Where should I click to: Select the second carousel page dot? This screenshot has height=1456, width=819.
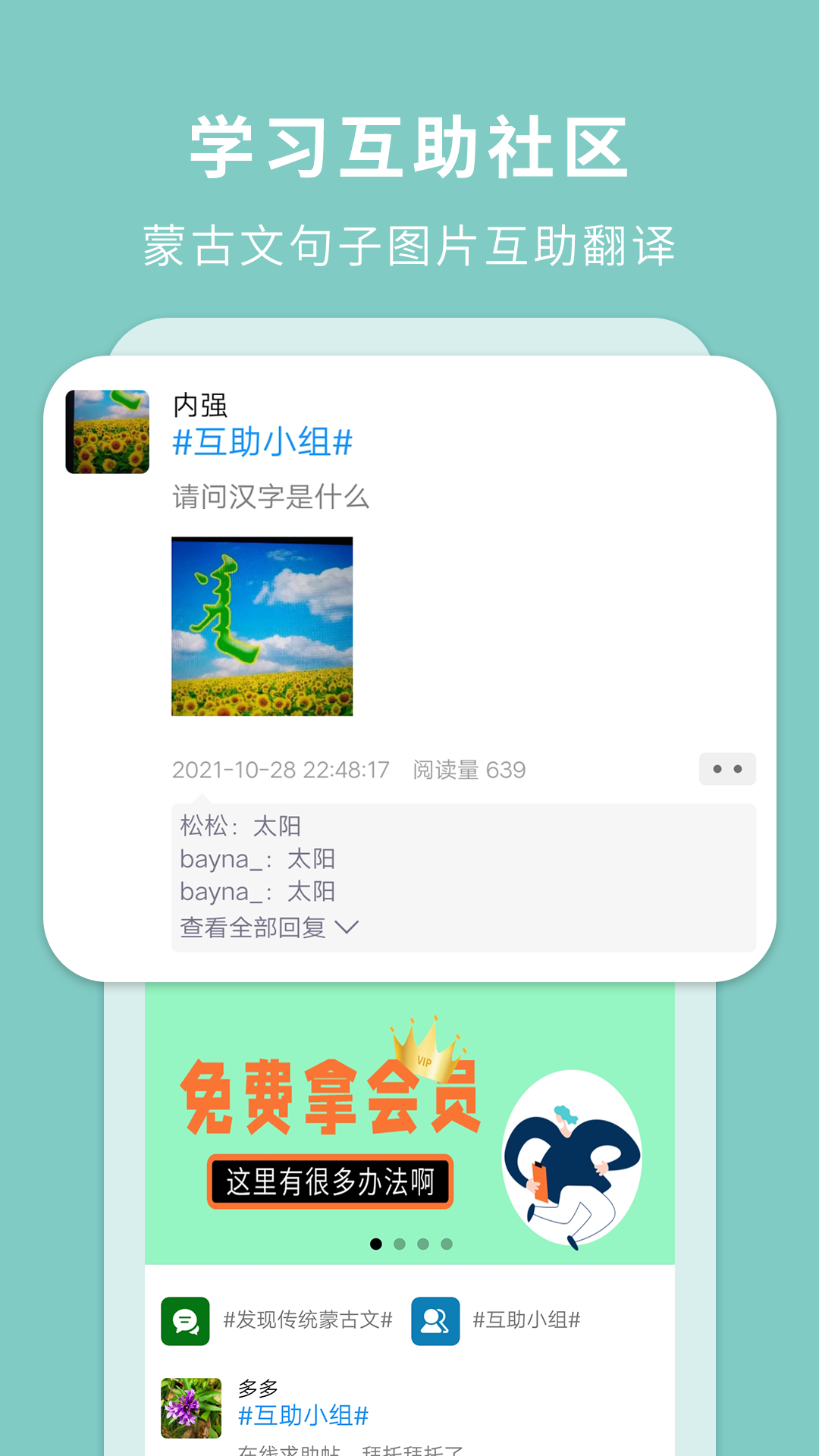click(x=400, y=1242)
